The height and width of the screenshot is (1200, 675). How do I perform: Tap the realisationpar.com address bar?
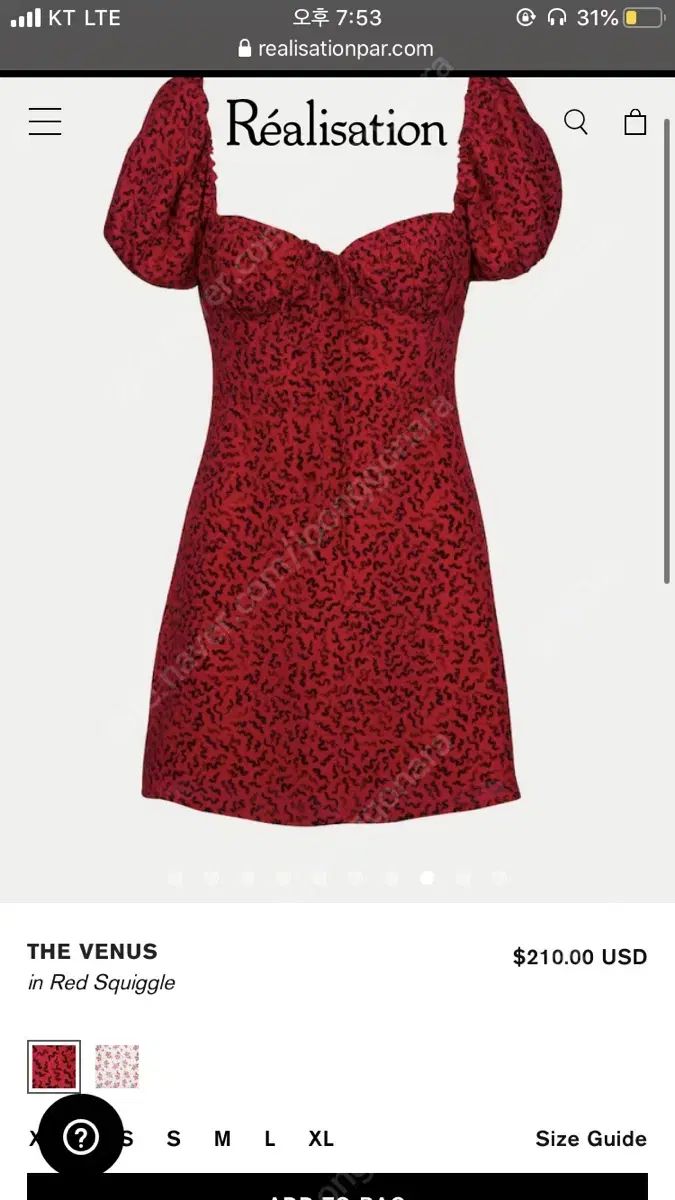click(x=337, y=48)
